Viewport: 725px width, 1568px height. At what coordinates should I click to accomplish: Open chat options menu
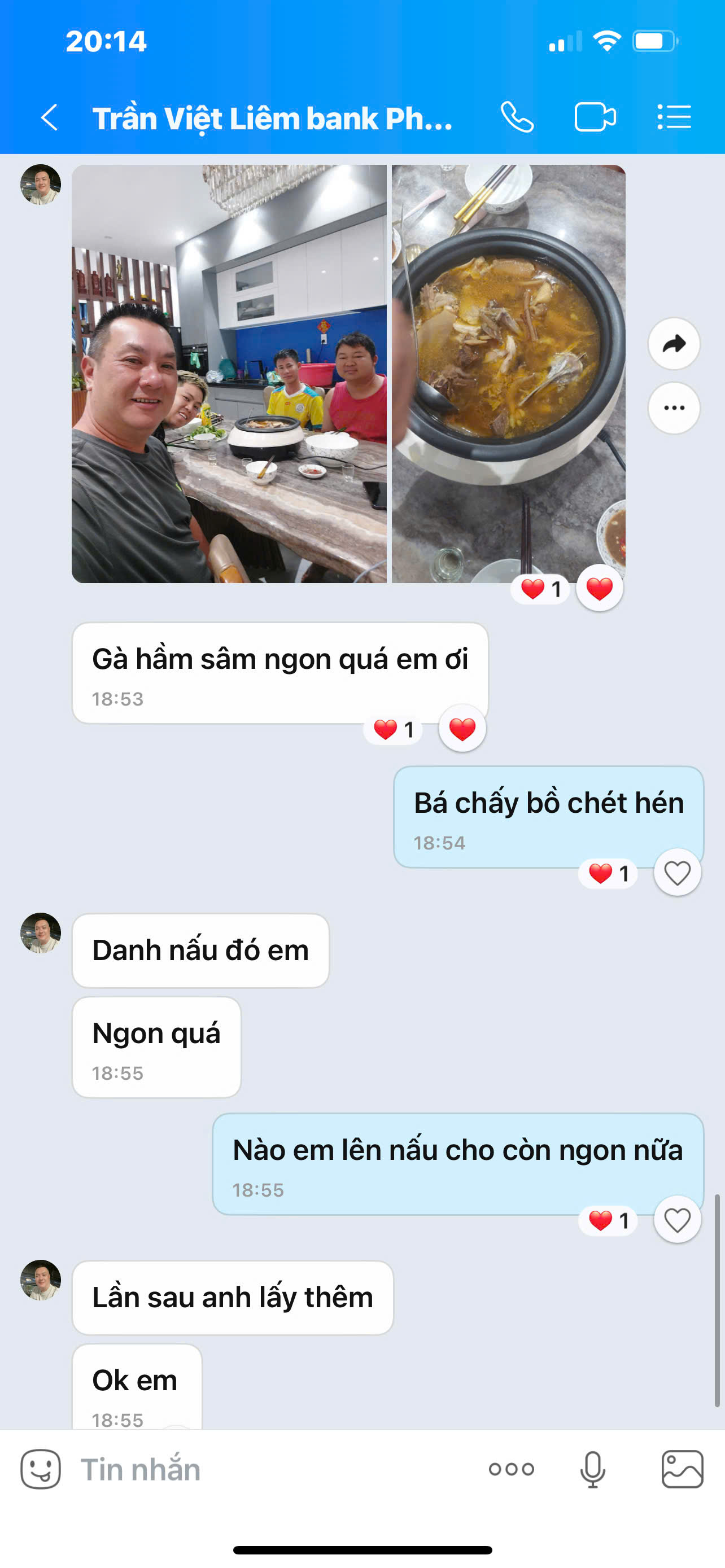pos(674,117)
